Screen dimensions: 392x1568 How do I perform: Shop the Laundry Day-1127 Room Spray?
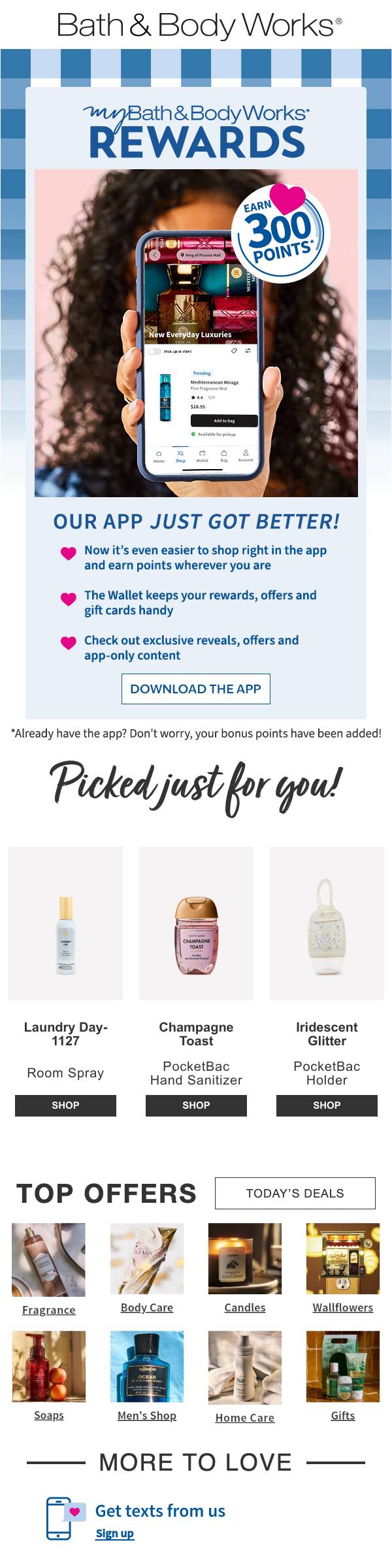(65, 1105)
